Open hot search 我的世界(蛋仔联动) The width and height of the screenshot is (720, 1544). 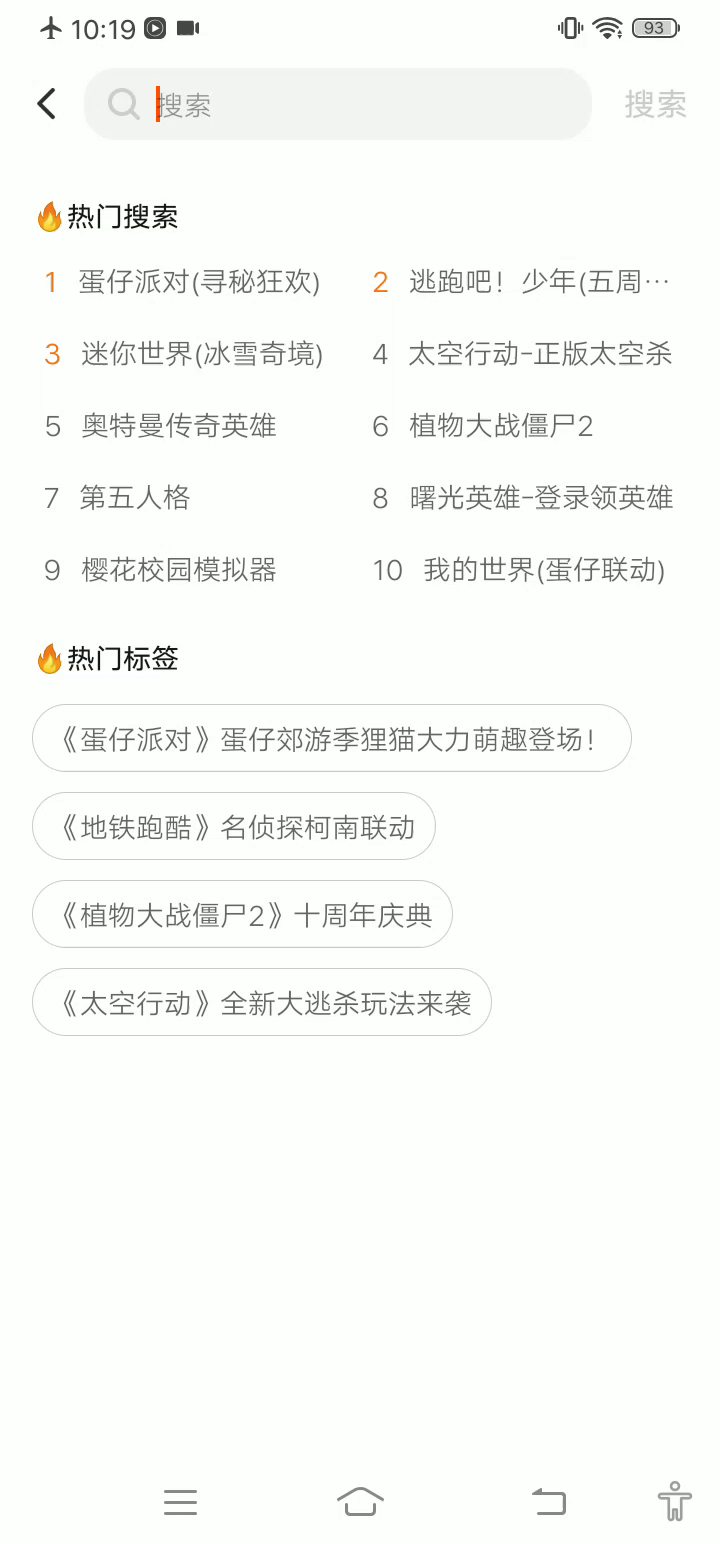click(543, 570)
